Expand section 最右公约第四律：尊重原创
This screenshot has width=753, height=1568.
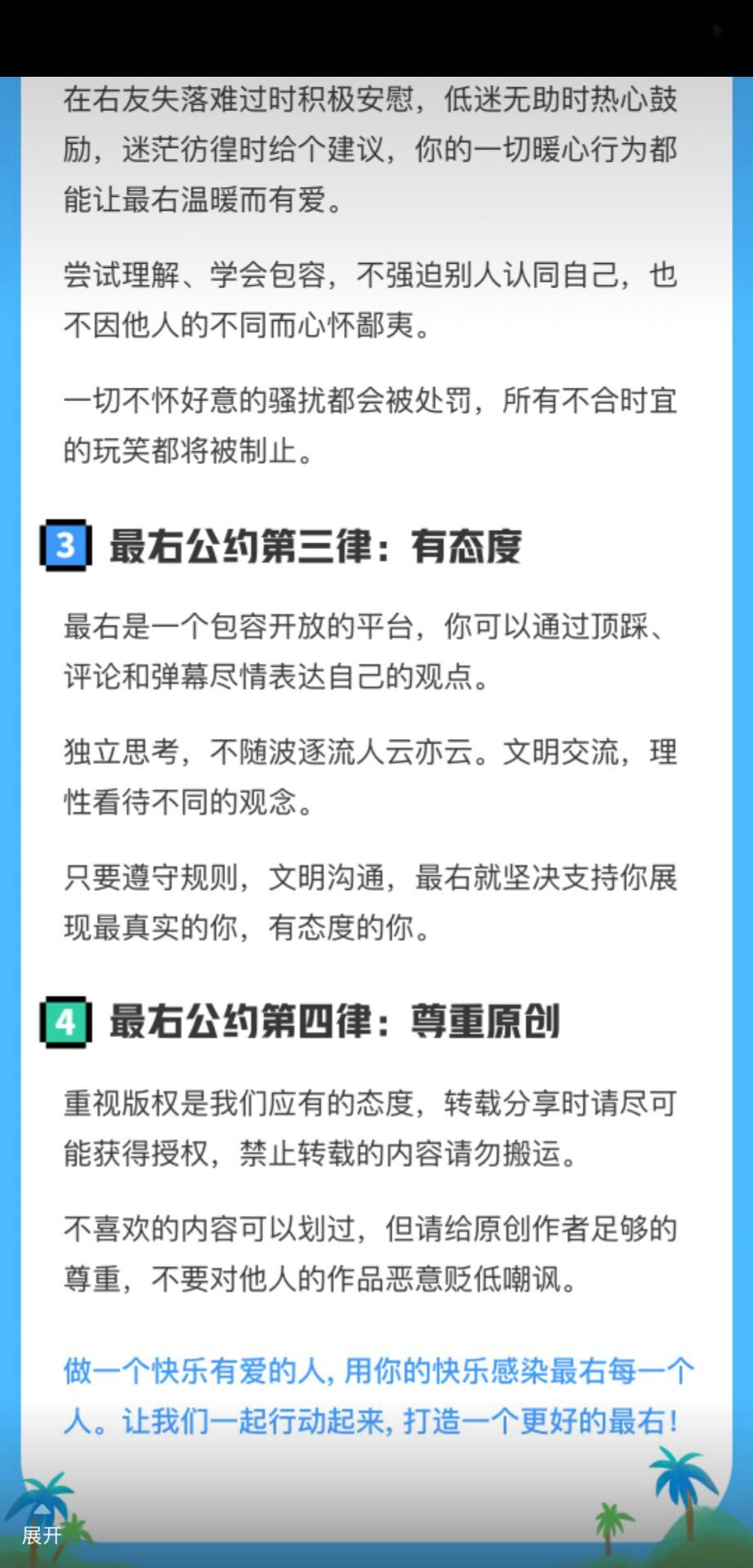pos(335,1019)
